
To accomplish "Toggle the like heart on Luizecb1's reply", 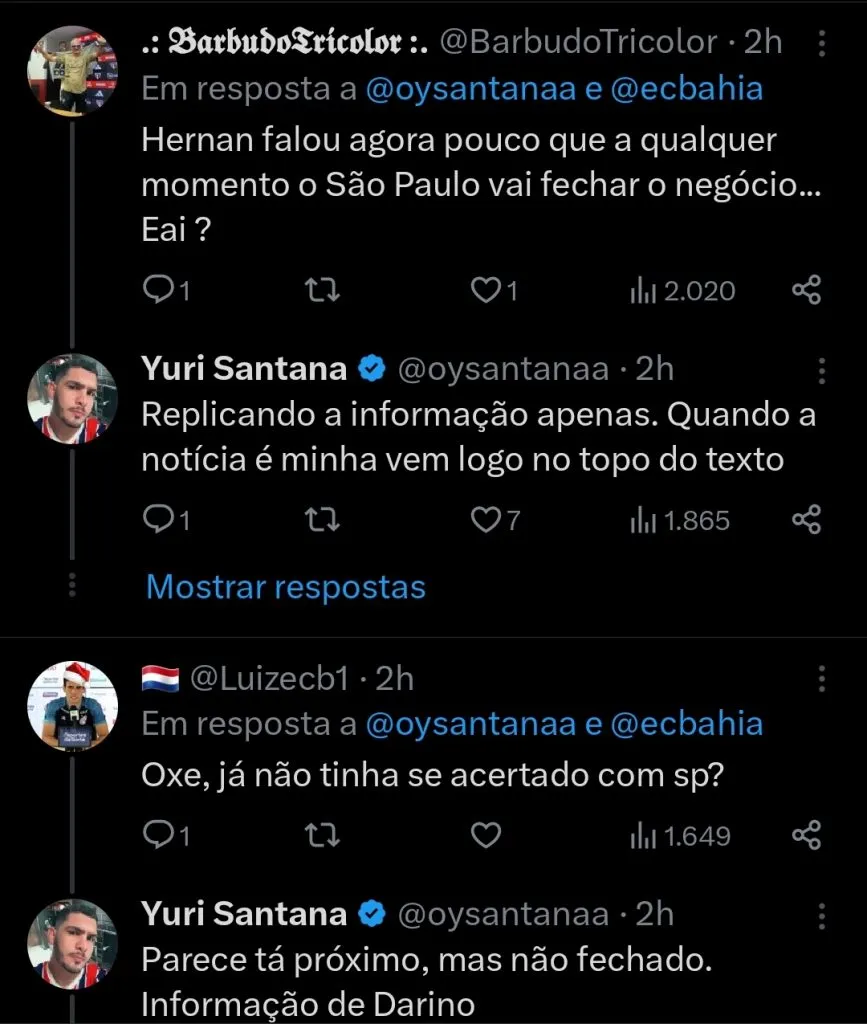I will coord(486,835).
